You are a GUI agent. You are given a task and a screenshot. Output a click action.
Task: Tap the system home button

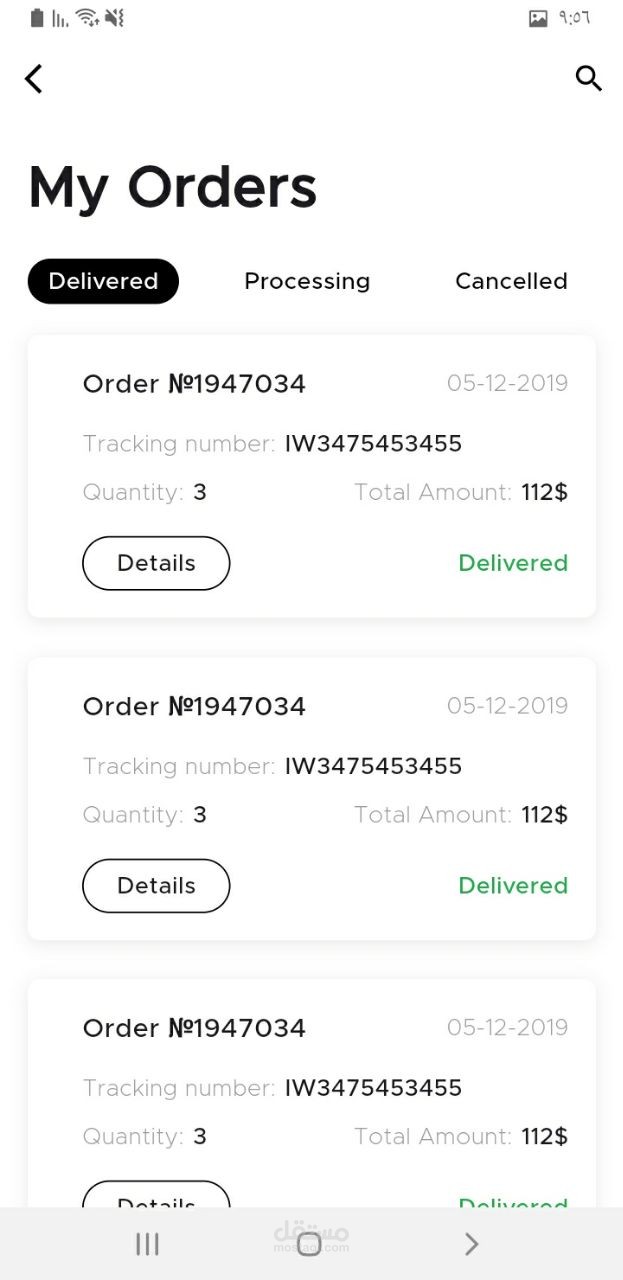click(x=310, y=1244)
